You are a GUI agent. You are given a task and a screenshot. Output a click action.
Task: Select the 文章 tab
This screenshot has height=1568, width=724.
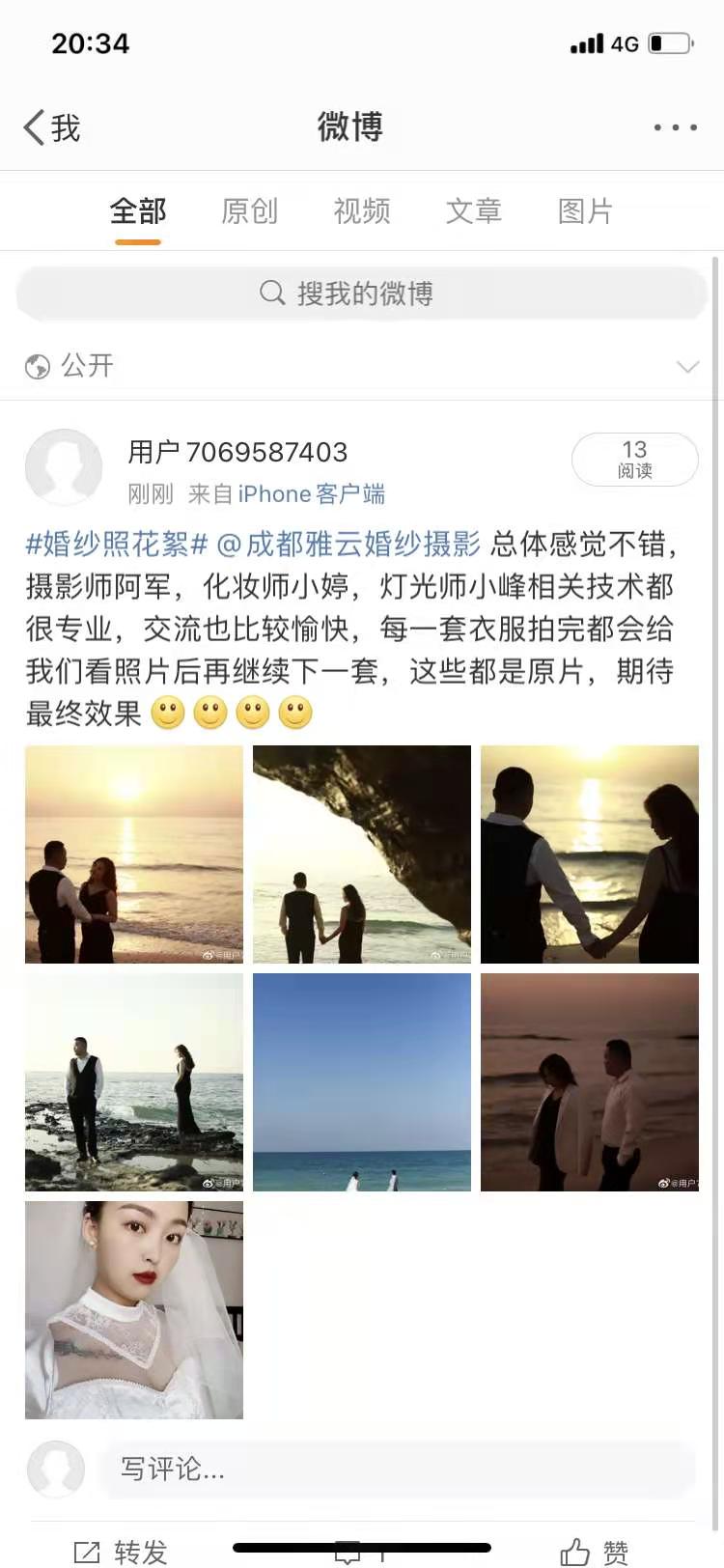point(473,210)
